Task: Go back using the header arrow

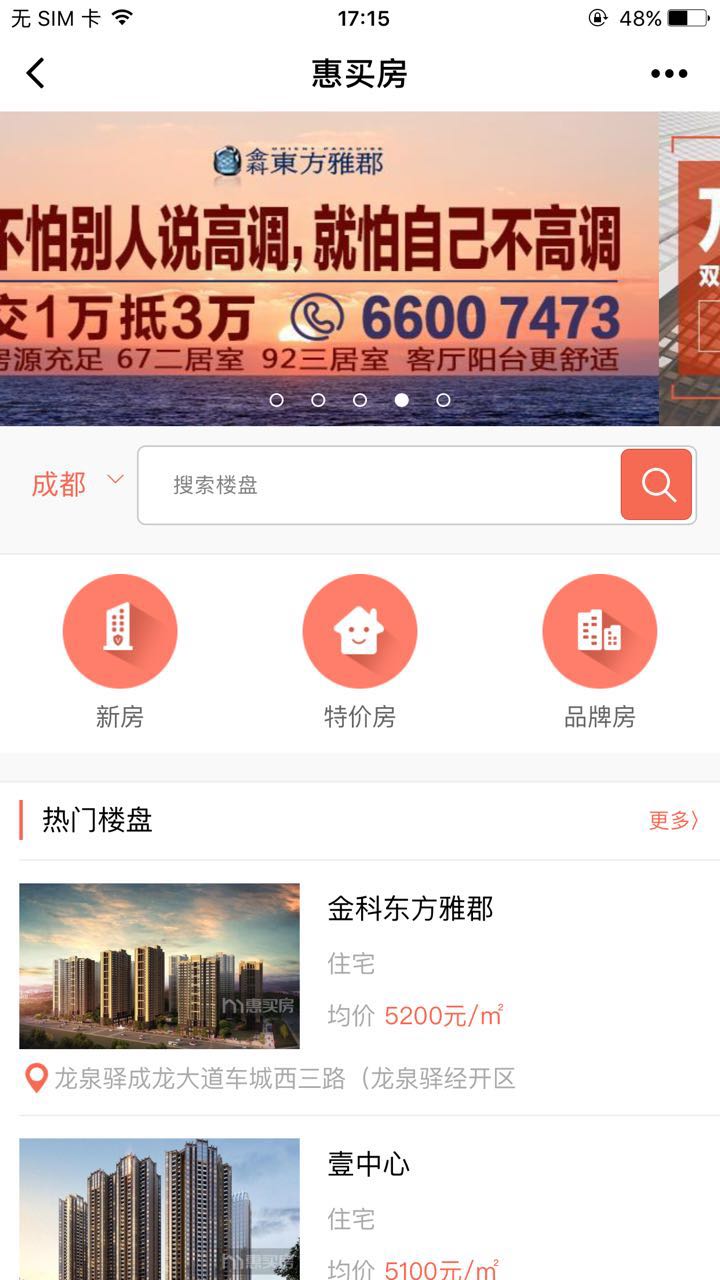Action: (x=36, y=73)
